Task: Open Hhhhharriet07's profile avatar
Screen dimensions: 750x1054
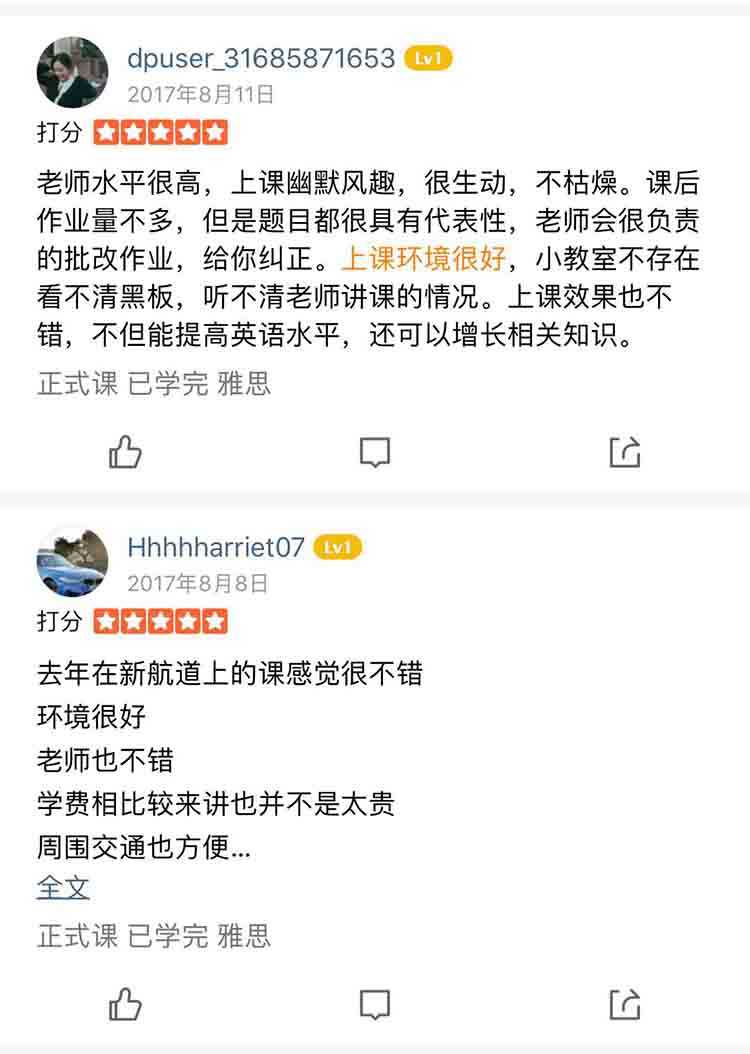Action: [x=72, y=561]
